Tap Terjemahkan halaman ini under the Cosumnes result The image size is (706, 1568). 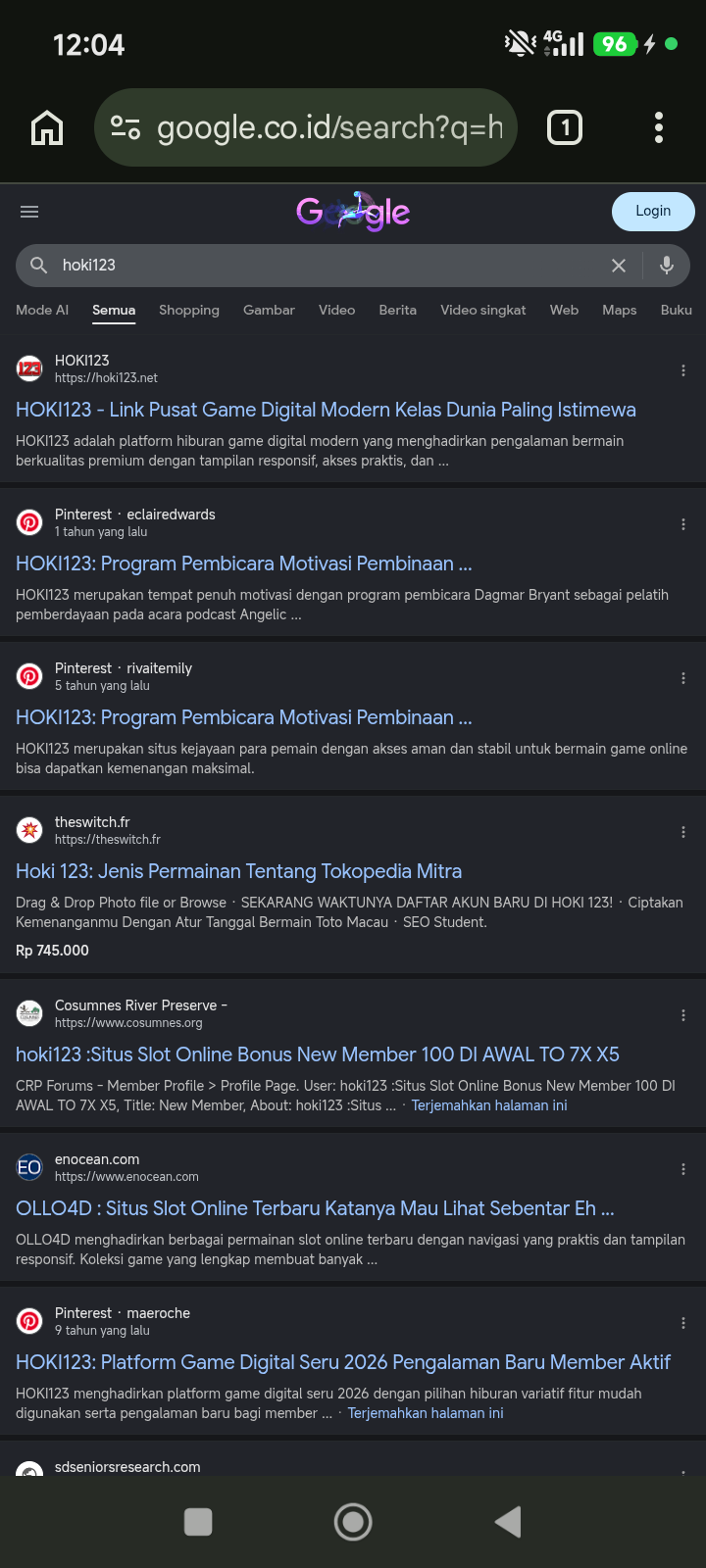489,1105
